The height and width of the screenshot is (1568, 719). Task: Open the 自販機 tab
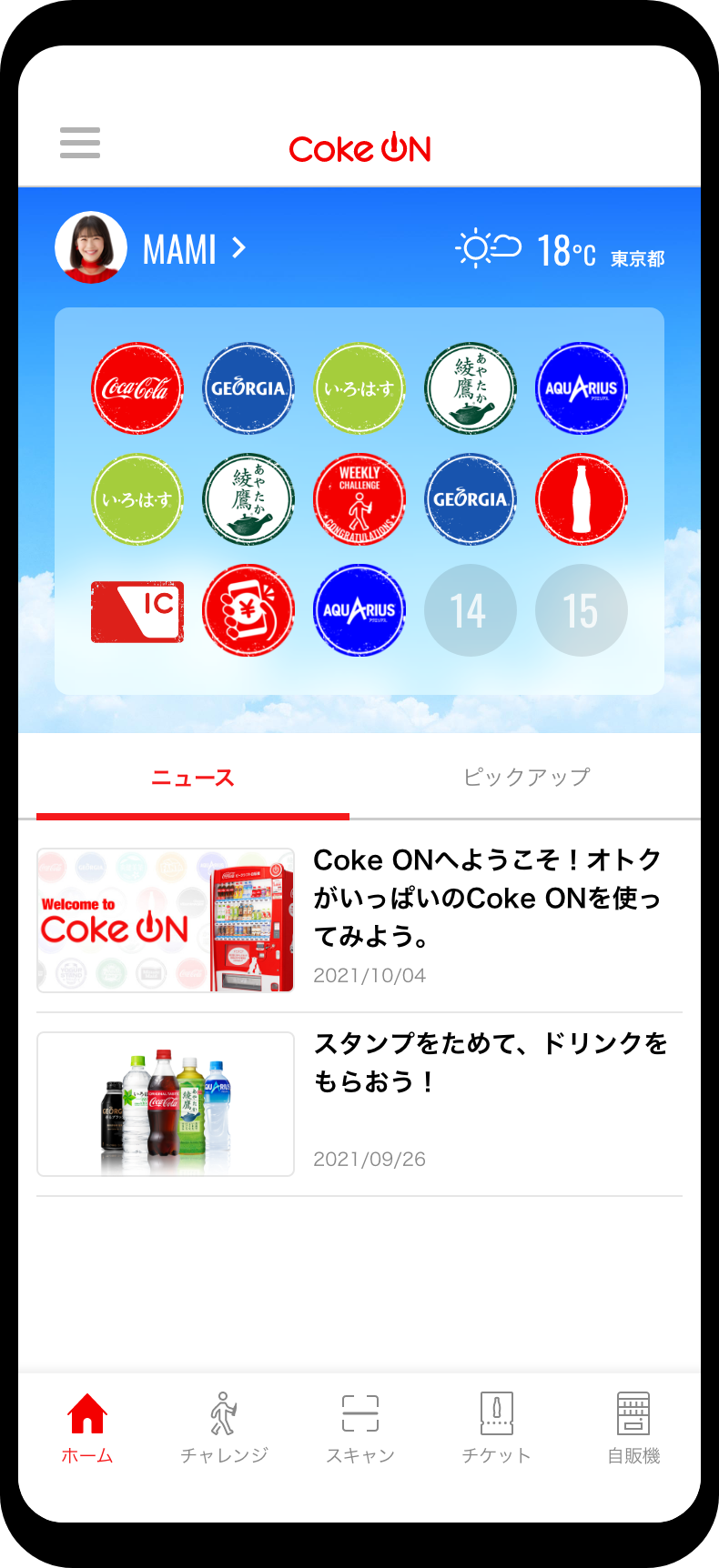click(x=633, y=1428)
